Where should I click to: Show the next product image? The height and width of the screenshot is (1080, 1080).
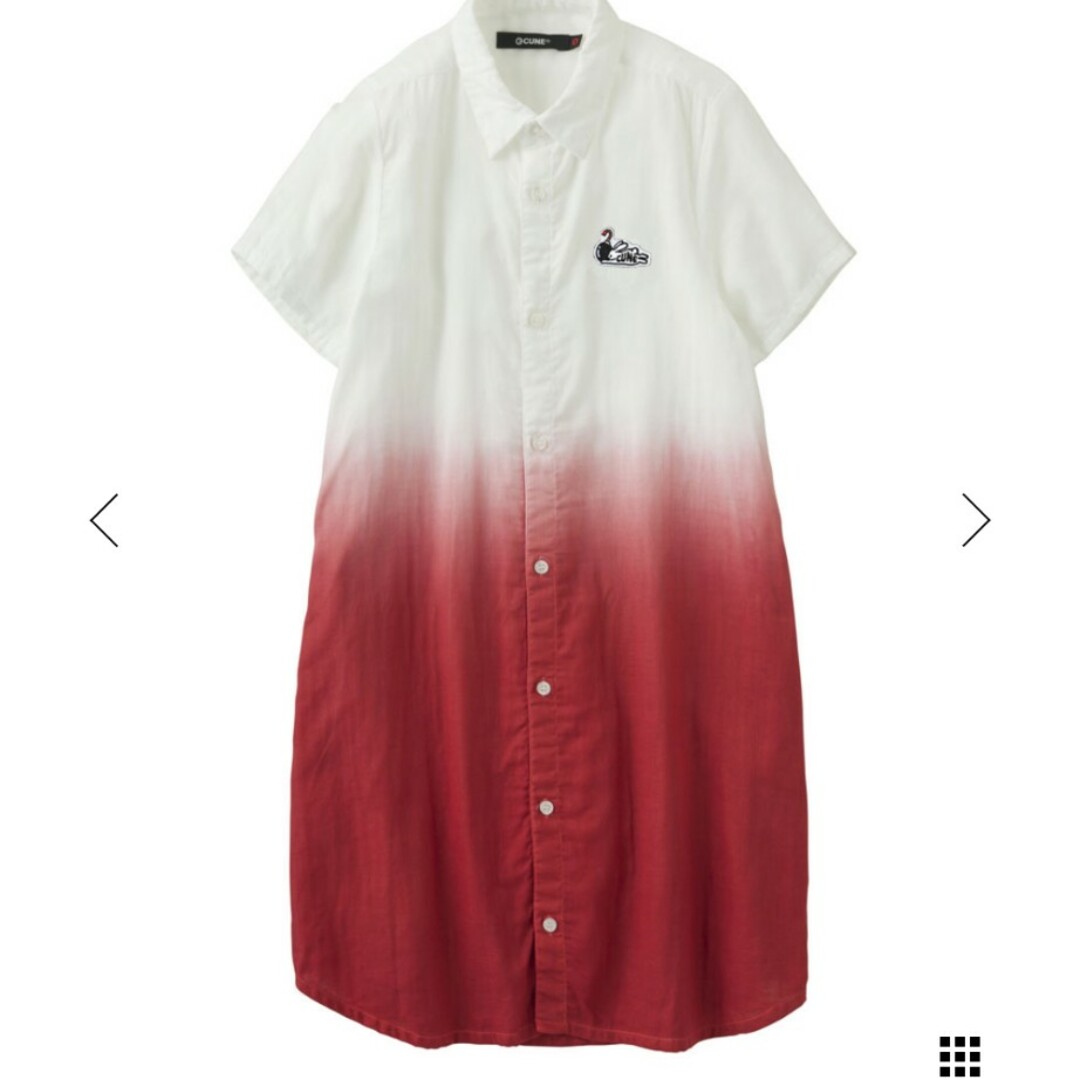click(975, 520)
